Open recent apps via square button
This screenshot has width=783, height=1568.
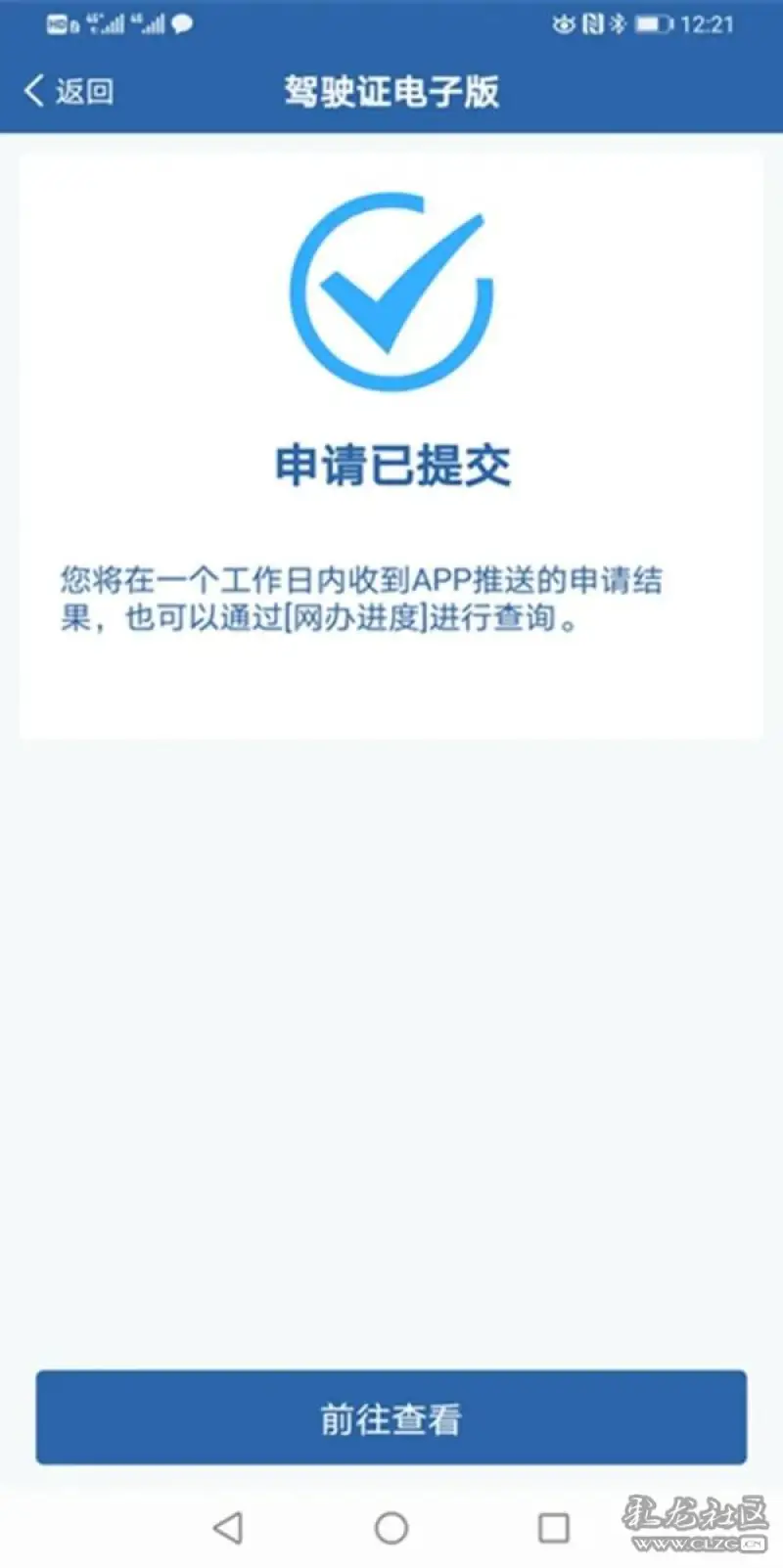tap(554, 1527)
